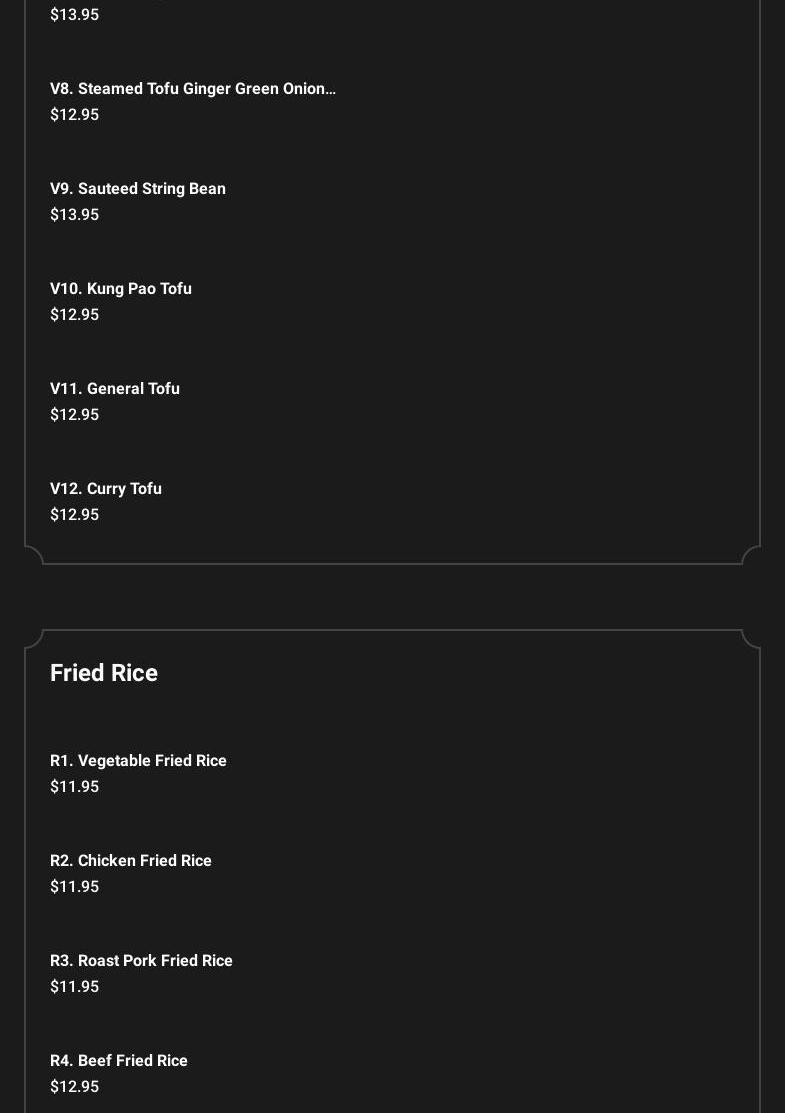Open the V11. General Tofu dish
The height and width of the screenshot is (1113, 785).
pyautogui.click(x=115, y=389)
